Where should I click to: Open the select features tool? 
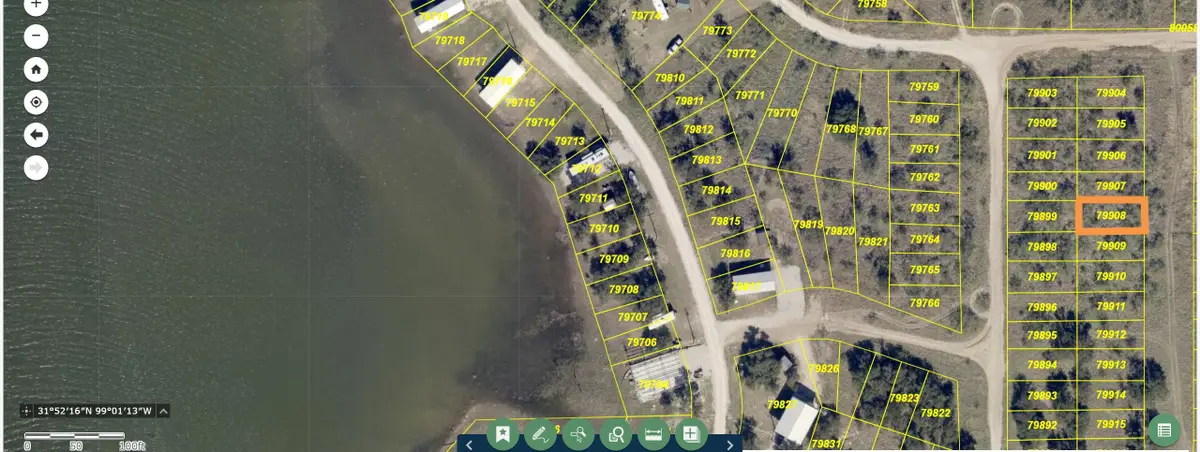(x=578, y=434)
